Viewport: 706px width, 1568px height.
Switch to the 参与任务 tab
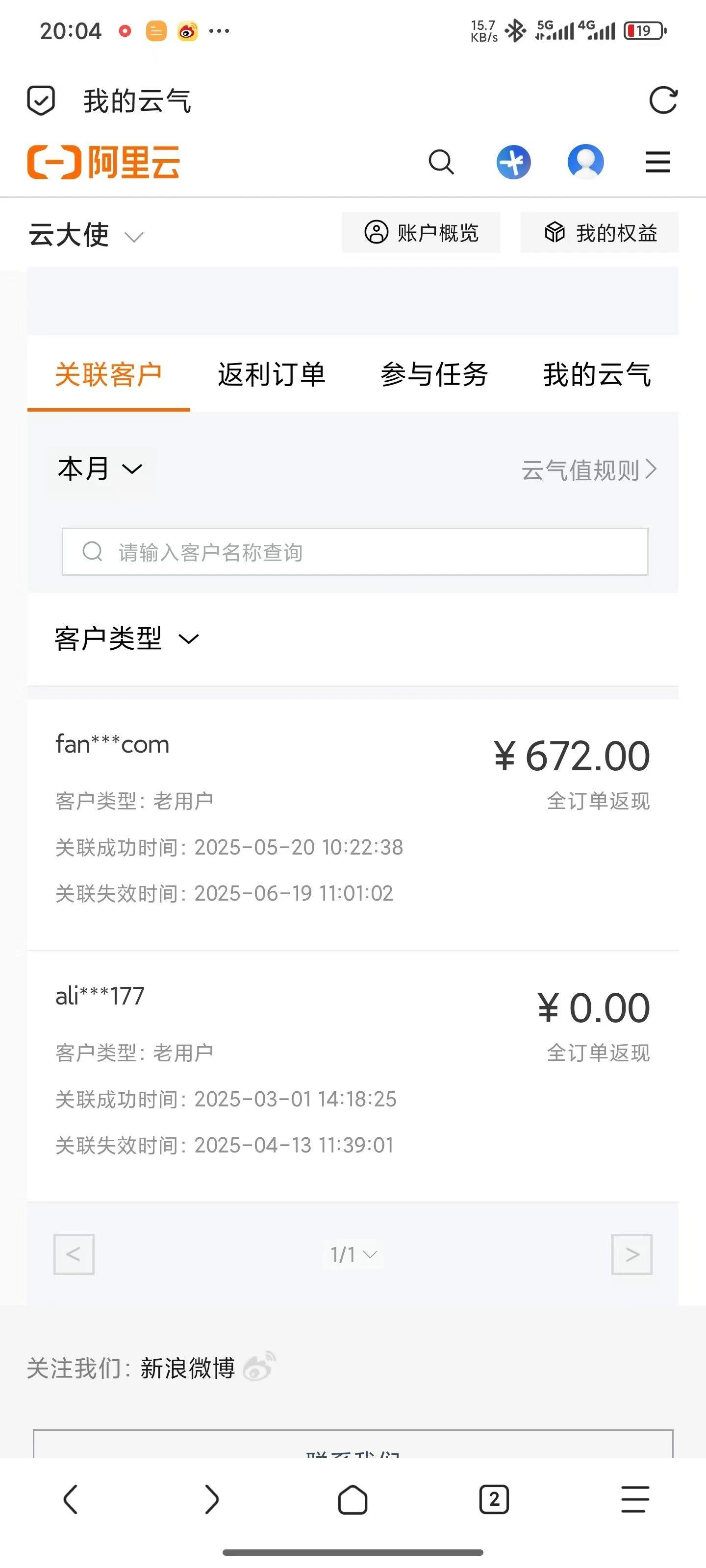[x=434, y=374]
